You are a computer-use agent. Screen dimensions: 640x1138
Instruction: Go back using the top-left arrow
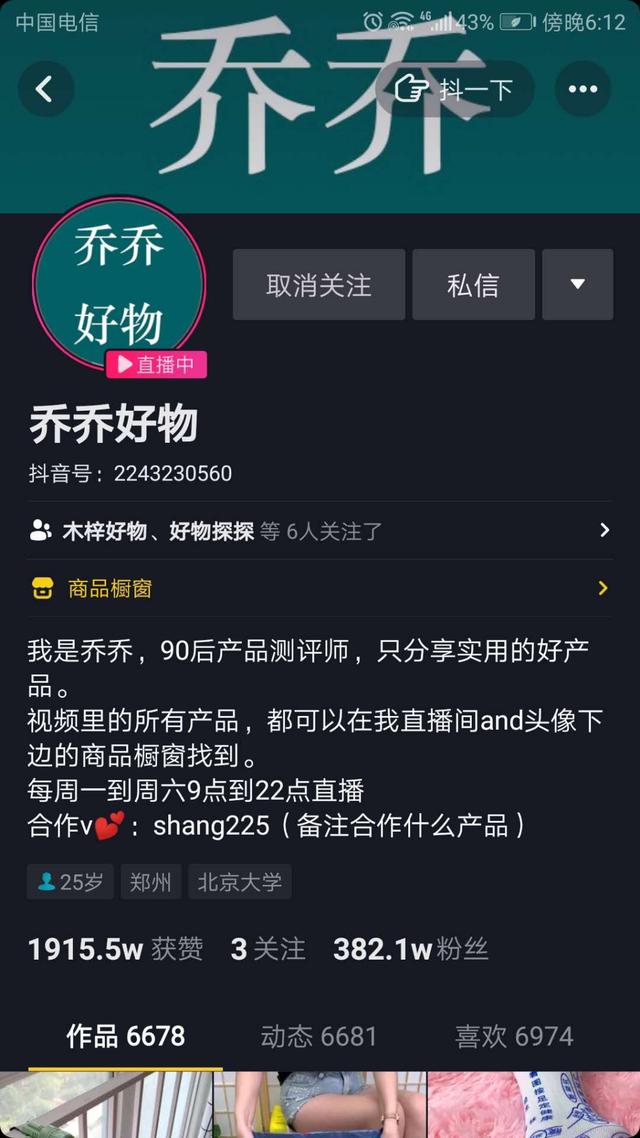click(45, 89)
